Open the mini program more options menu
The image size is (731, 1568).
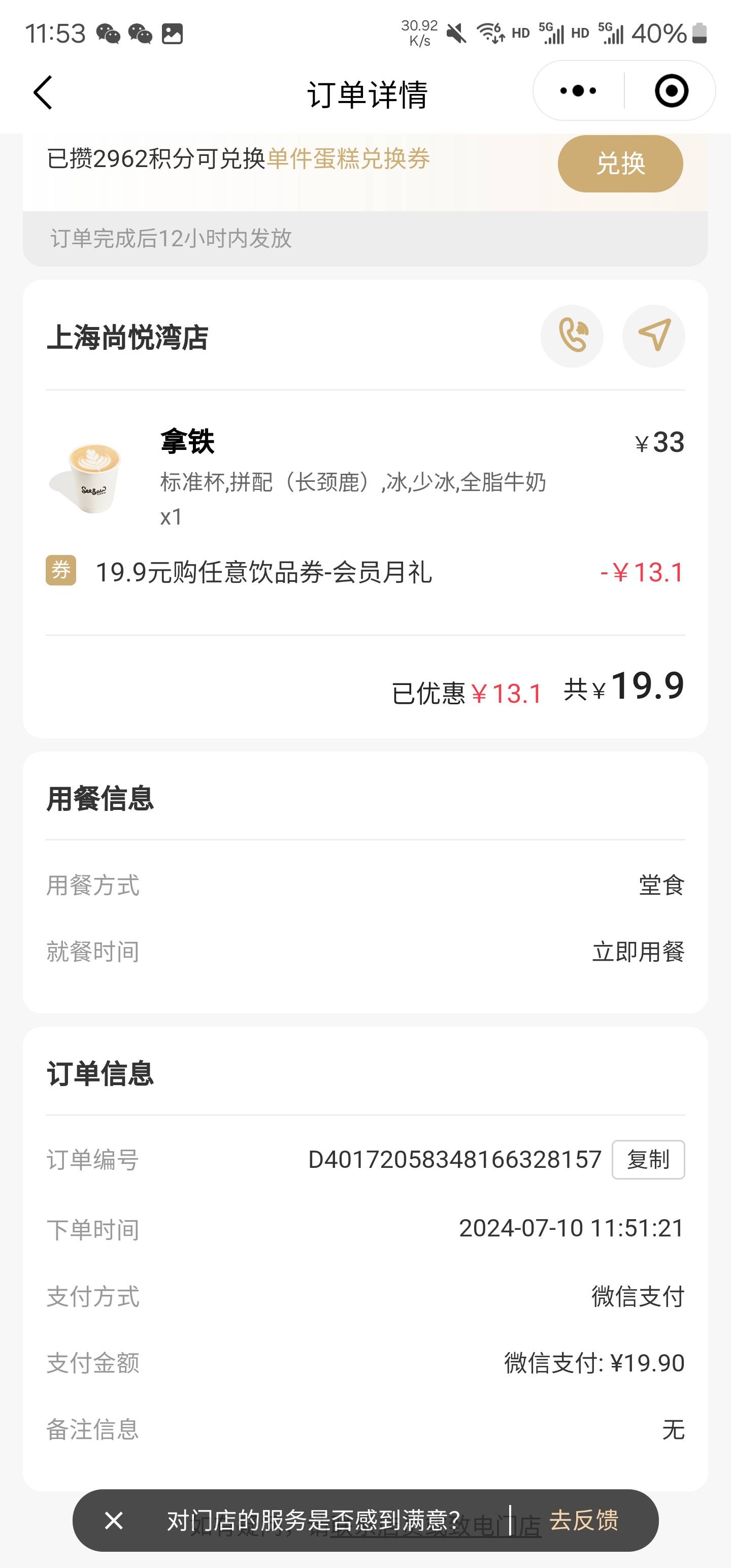click(578, 91)
